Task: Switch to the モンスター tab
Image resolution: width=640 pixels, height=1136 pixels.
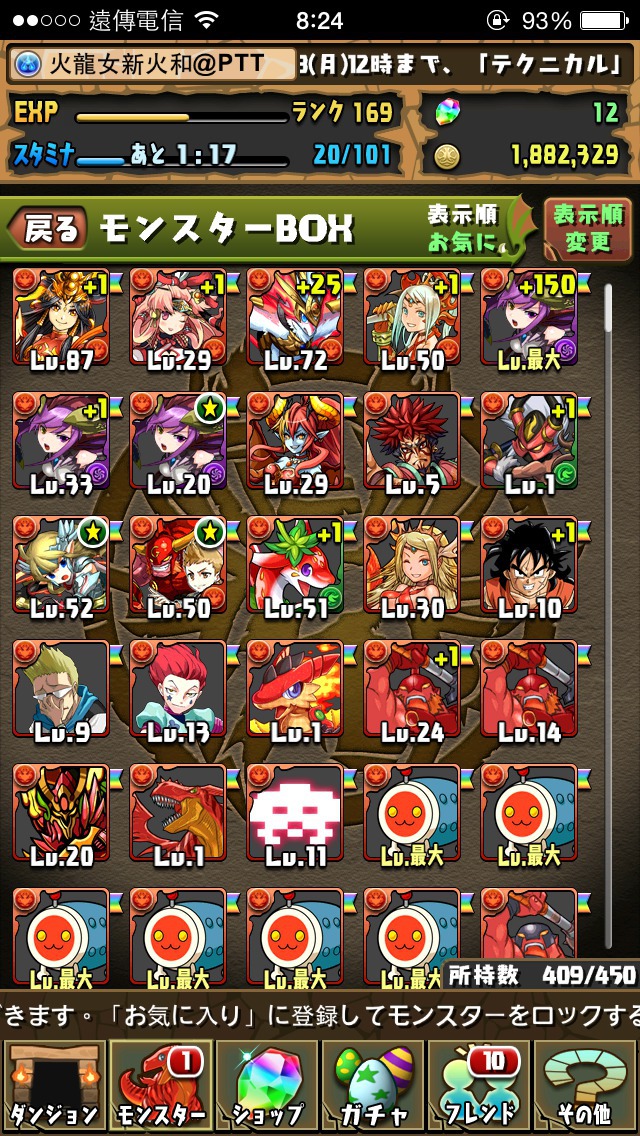Action: (x=161, y=1087)
